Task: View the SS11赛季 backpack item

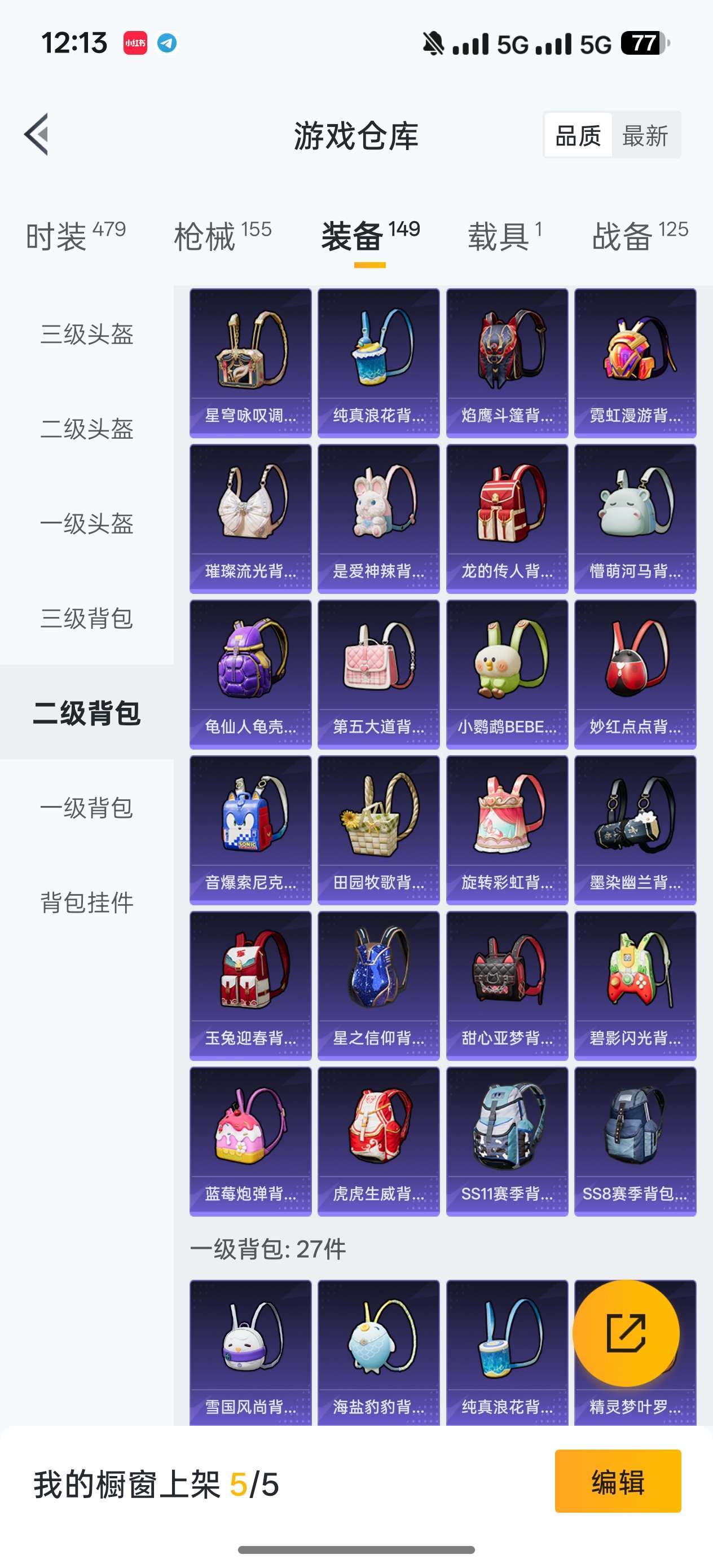Action: 507,1141
